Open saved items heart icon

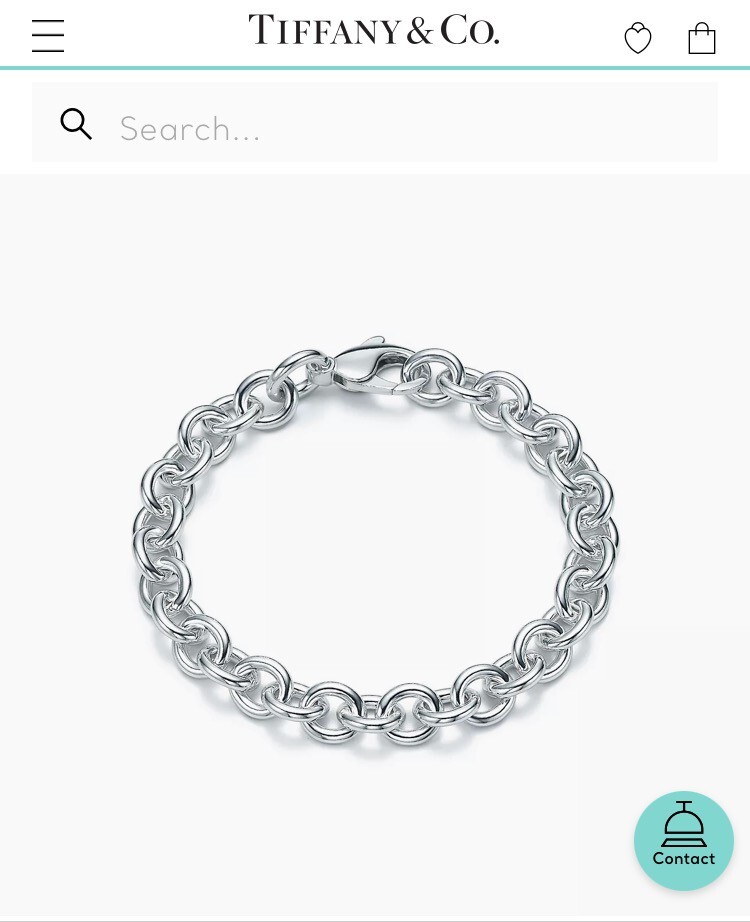638,39
